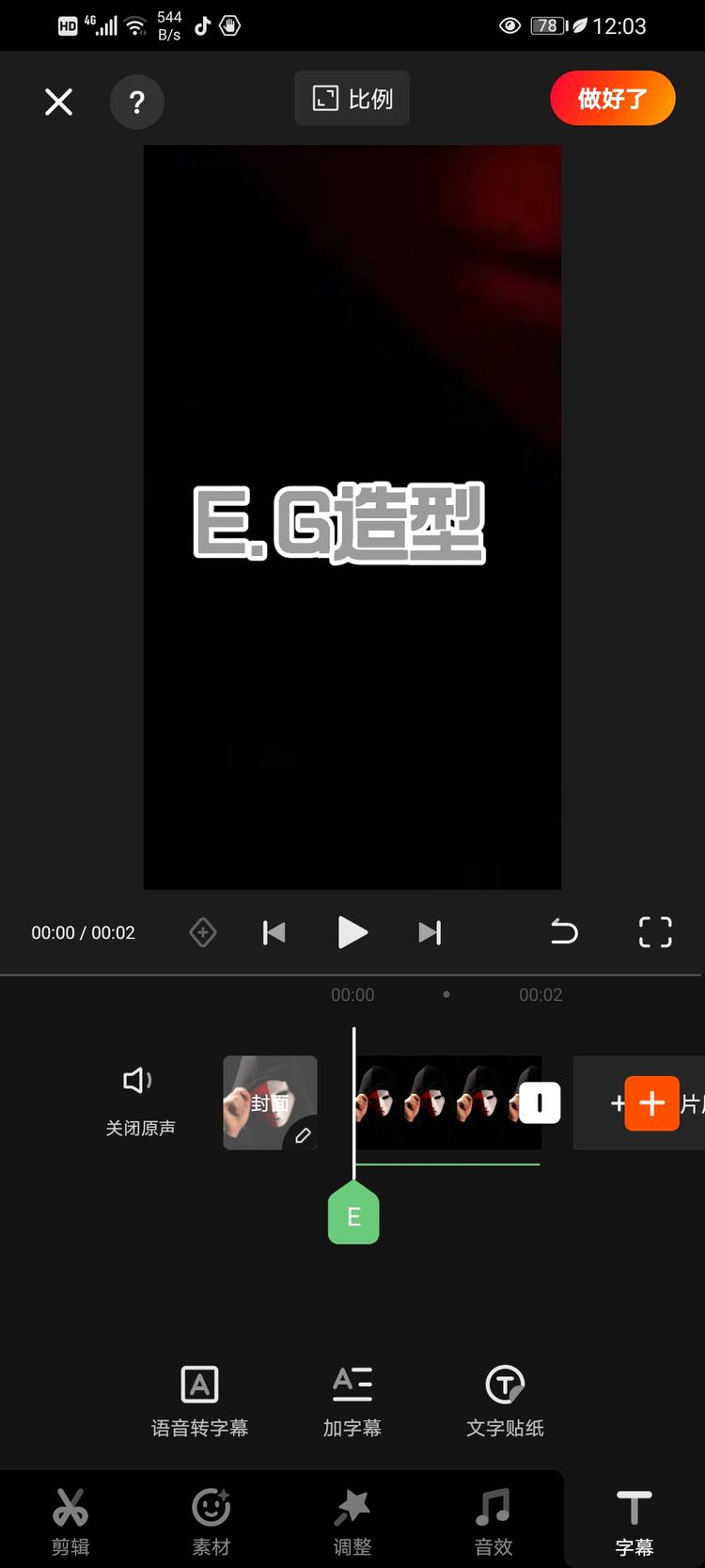This screenshot has width=705, height=1568.
Task: Enter fullscreen preview
Action: (655, 932)
